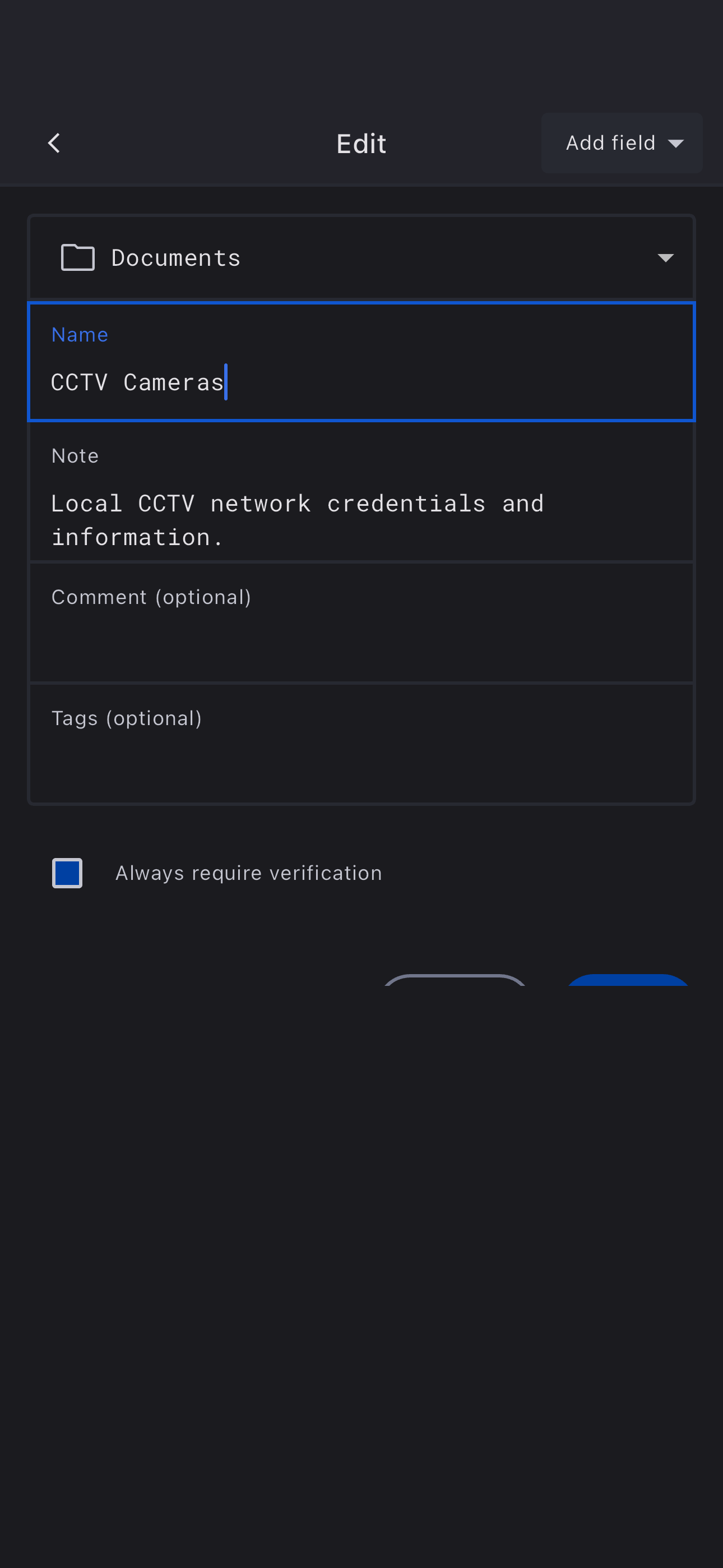Toggle Always require verification checkbox
This screenshot has height=1568, width=723.
tap(68, 873)
